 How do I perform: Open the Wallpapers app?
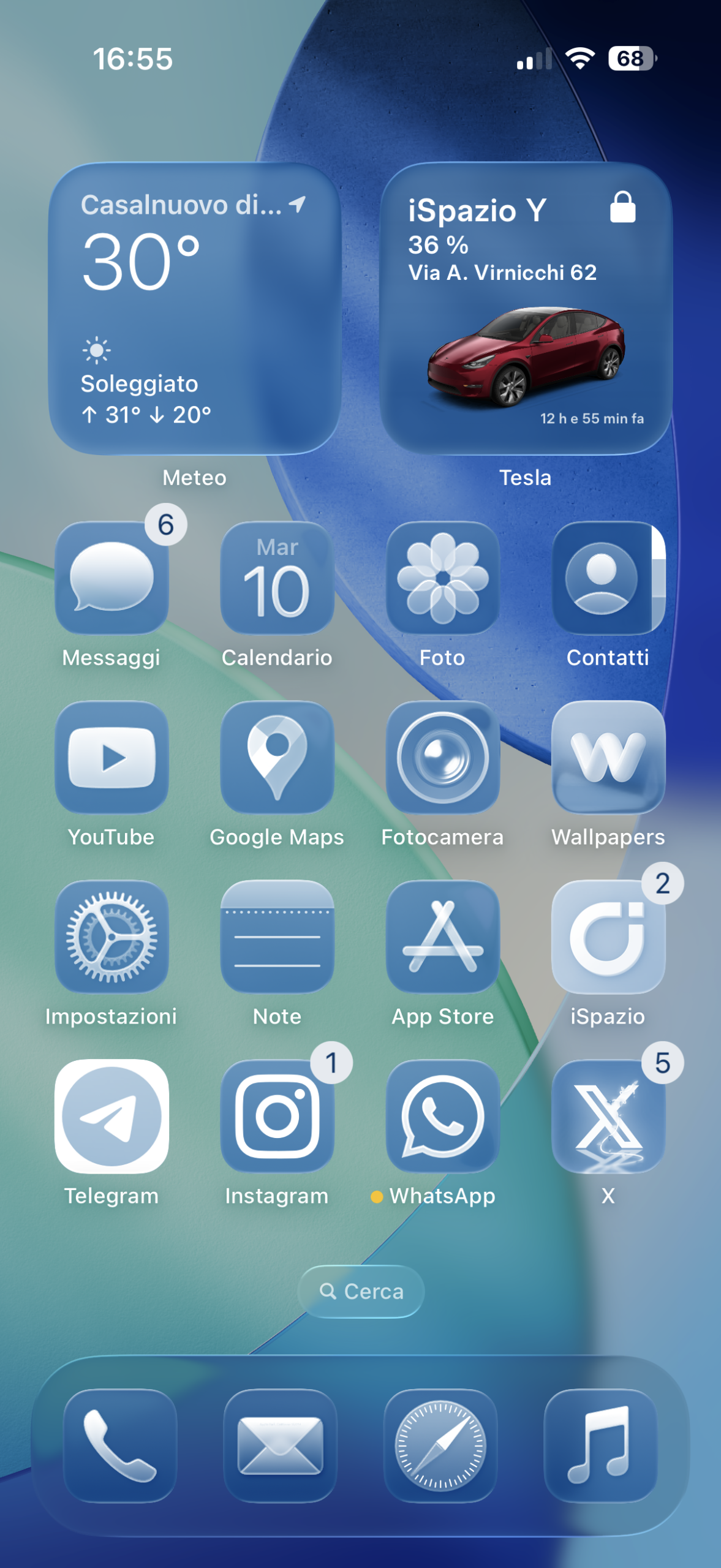pos(608,758)
